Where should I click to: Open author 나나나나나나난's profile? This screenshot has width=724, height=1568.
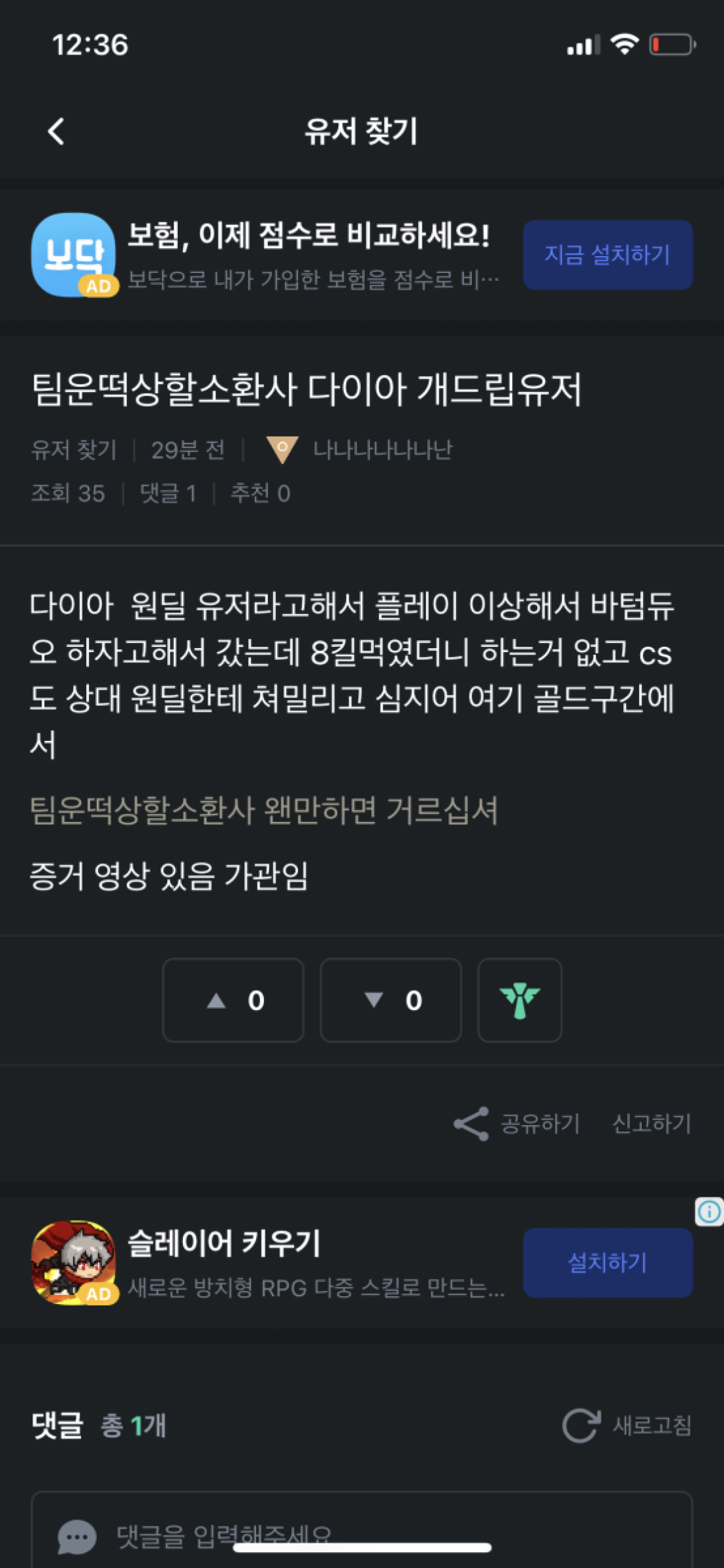[x=382, y=450]
